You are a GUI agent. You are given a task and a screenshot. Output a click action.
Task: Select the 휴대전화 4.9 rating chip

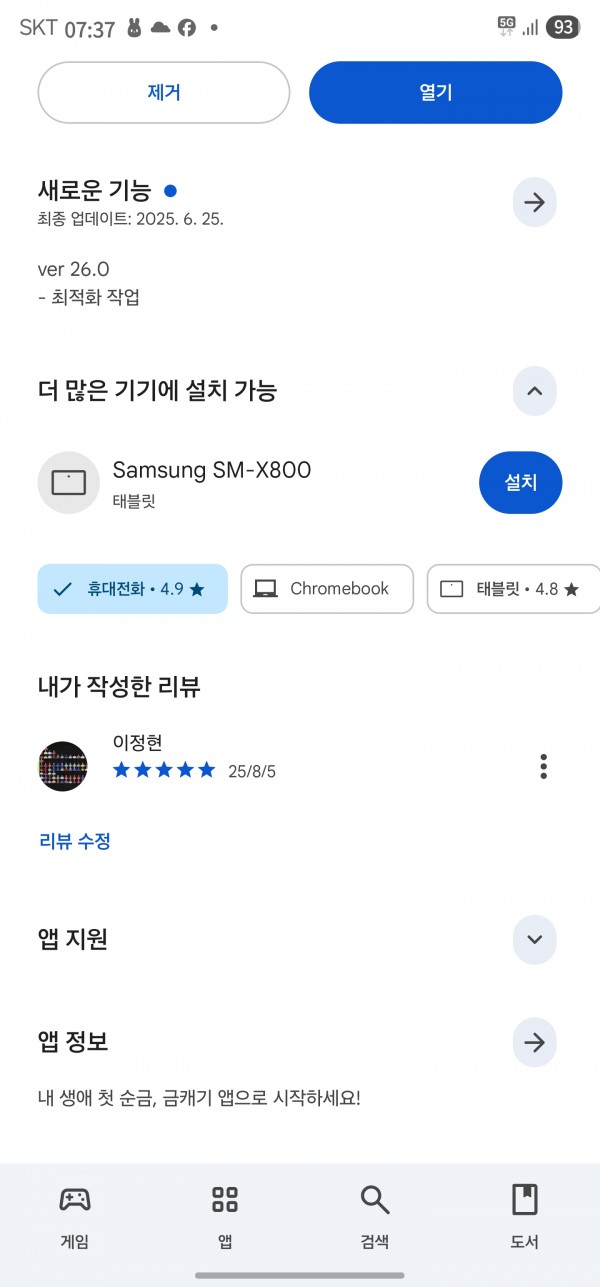(x=133, y=589)
